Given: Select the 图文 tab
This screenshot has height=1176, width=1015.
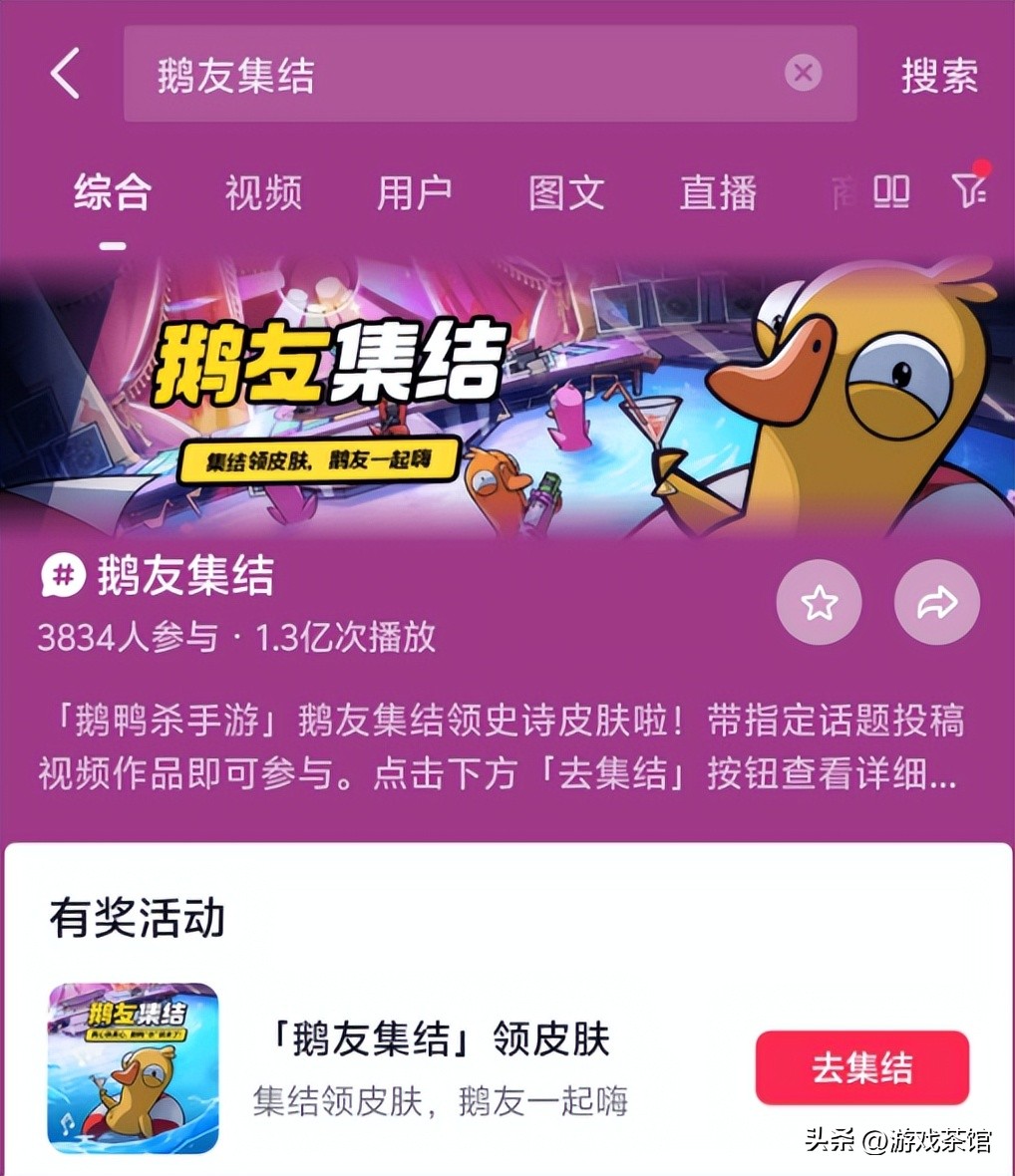Looking at the screenshot, I should coord(565,193).
